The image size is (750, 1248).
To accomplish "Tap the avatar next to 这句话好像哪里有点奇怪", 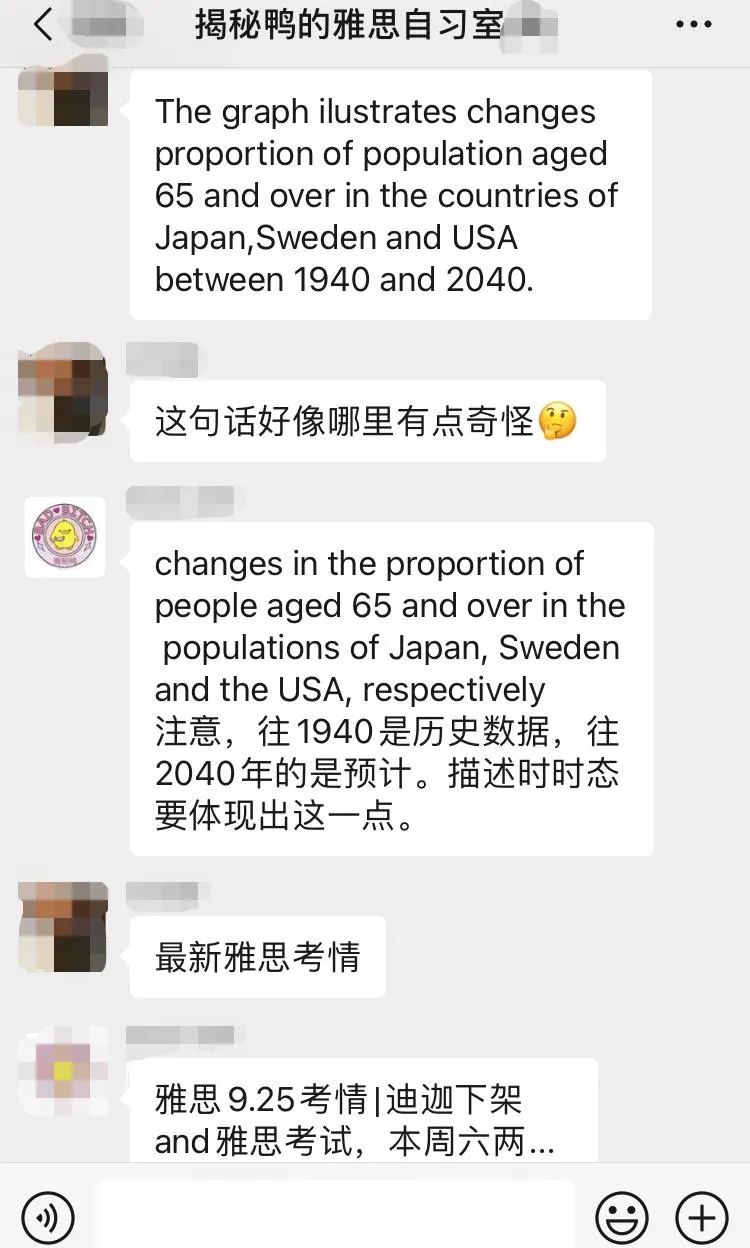I will coord(64,392).
